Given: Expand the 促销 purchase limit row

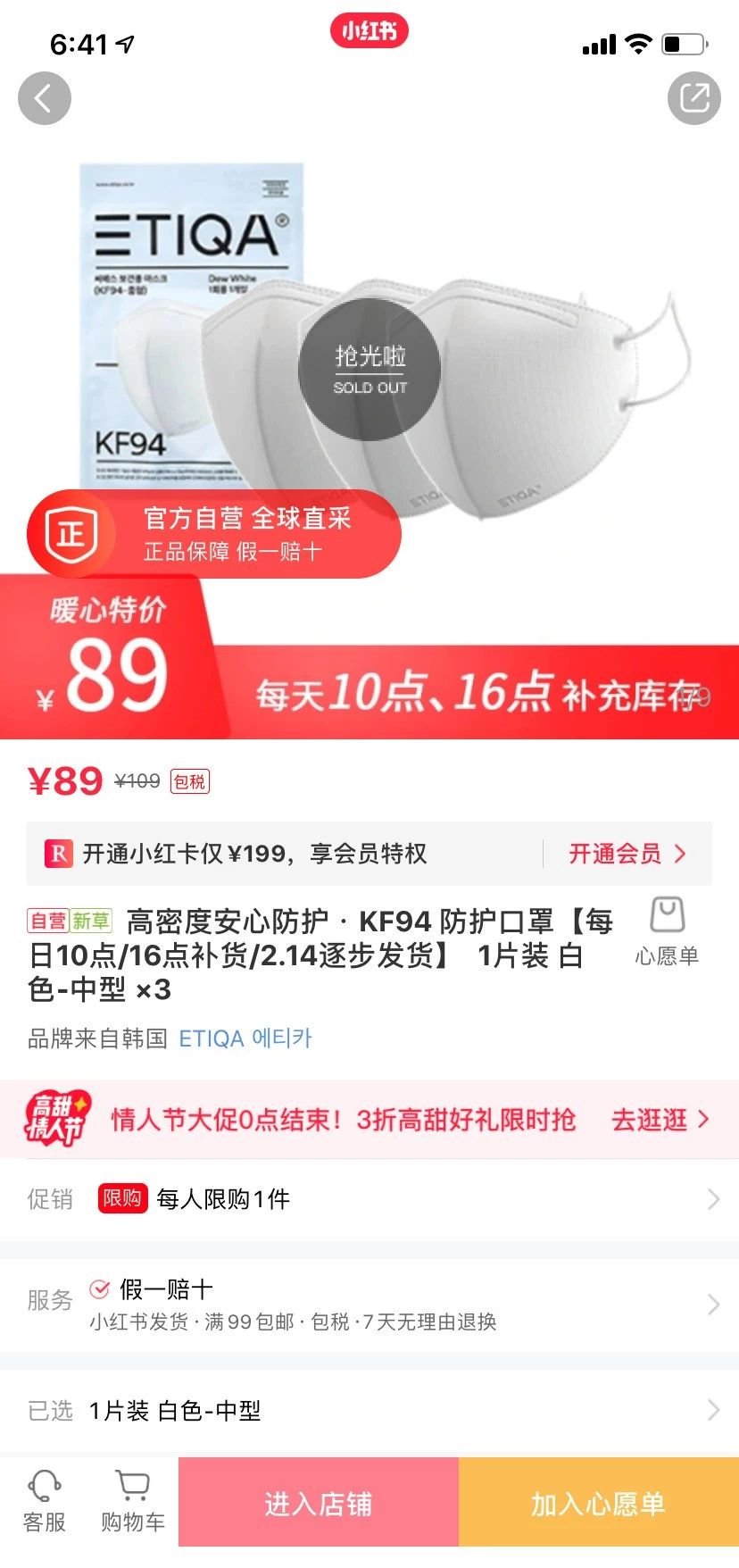Looking at the screenshot, I should [369, 1199].
